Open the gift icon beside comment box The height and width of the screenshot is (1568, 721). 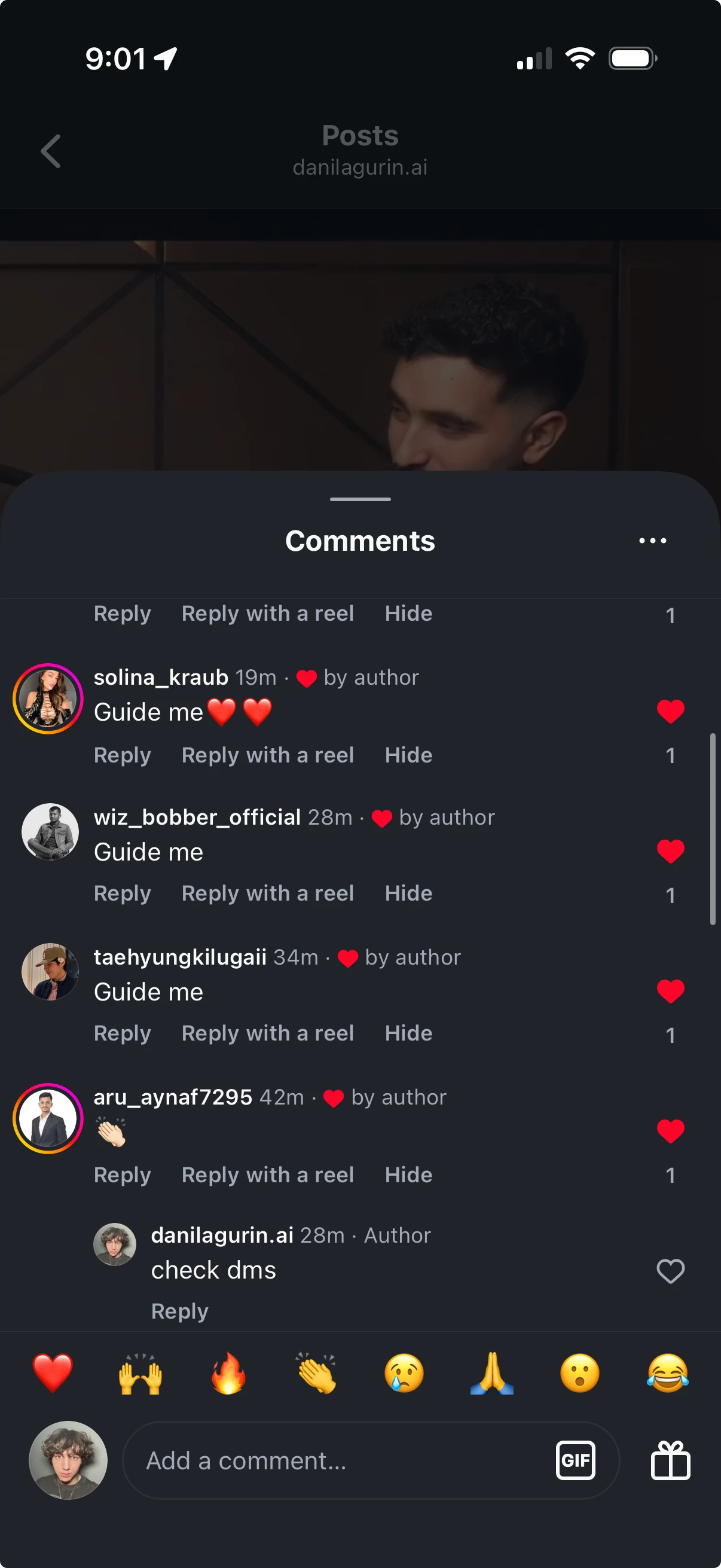(x=670, y=1460)
